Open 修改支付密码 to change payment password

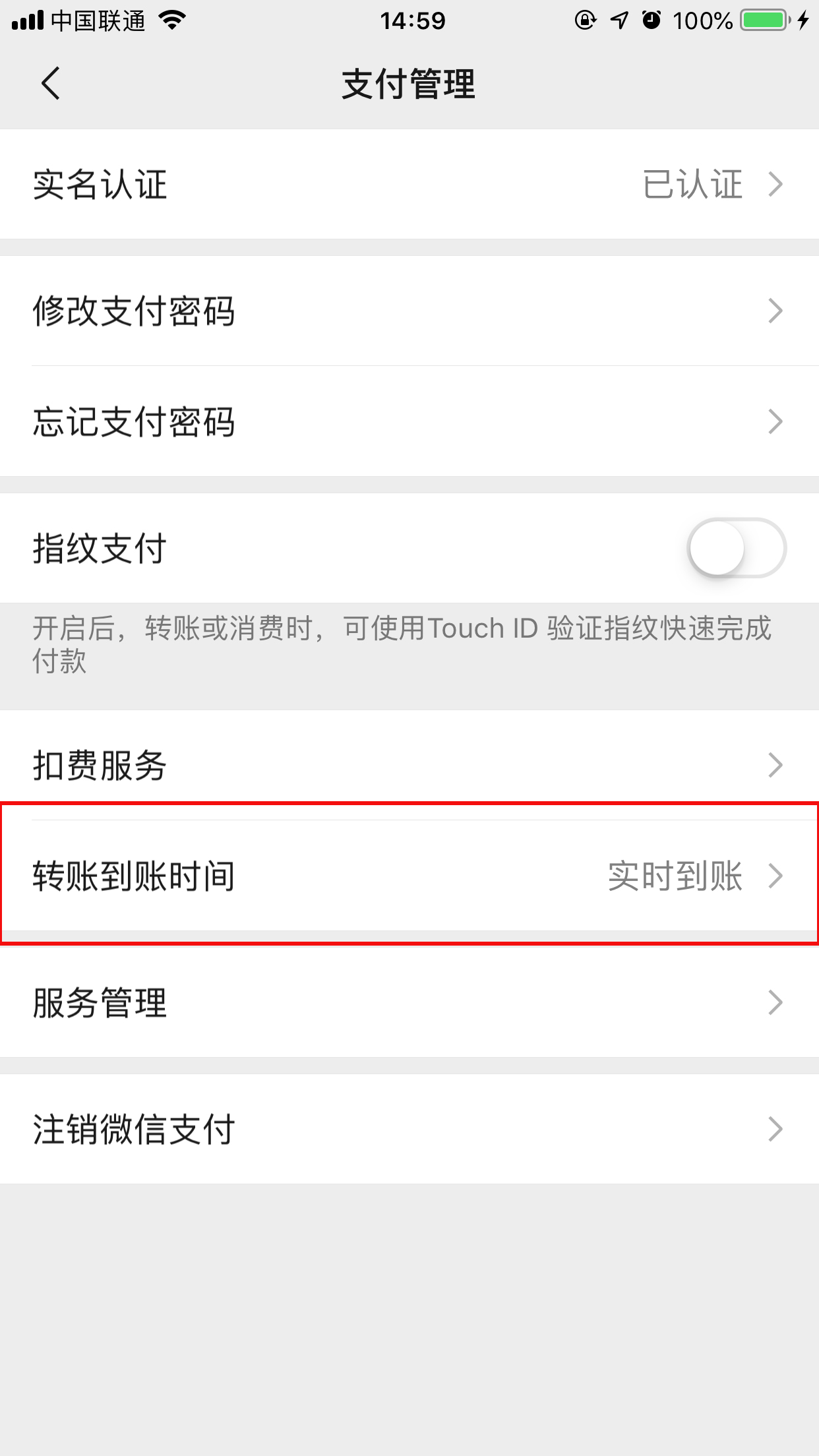[x=409, y=311]
